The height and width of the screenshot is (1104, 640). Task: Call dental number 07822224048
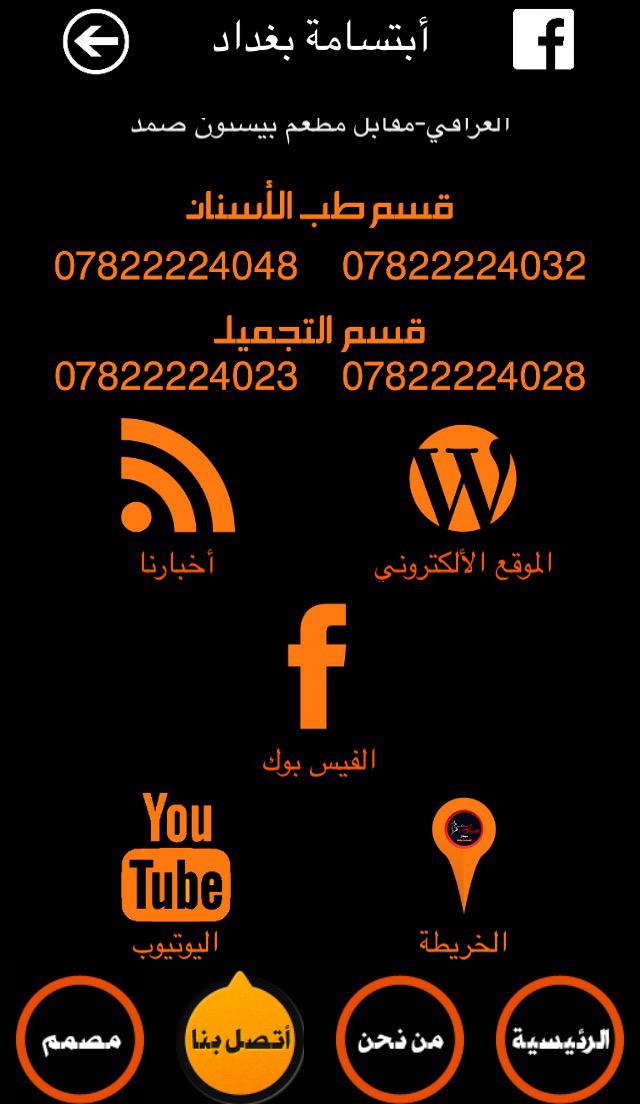pos(176,266)
